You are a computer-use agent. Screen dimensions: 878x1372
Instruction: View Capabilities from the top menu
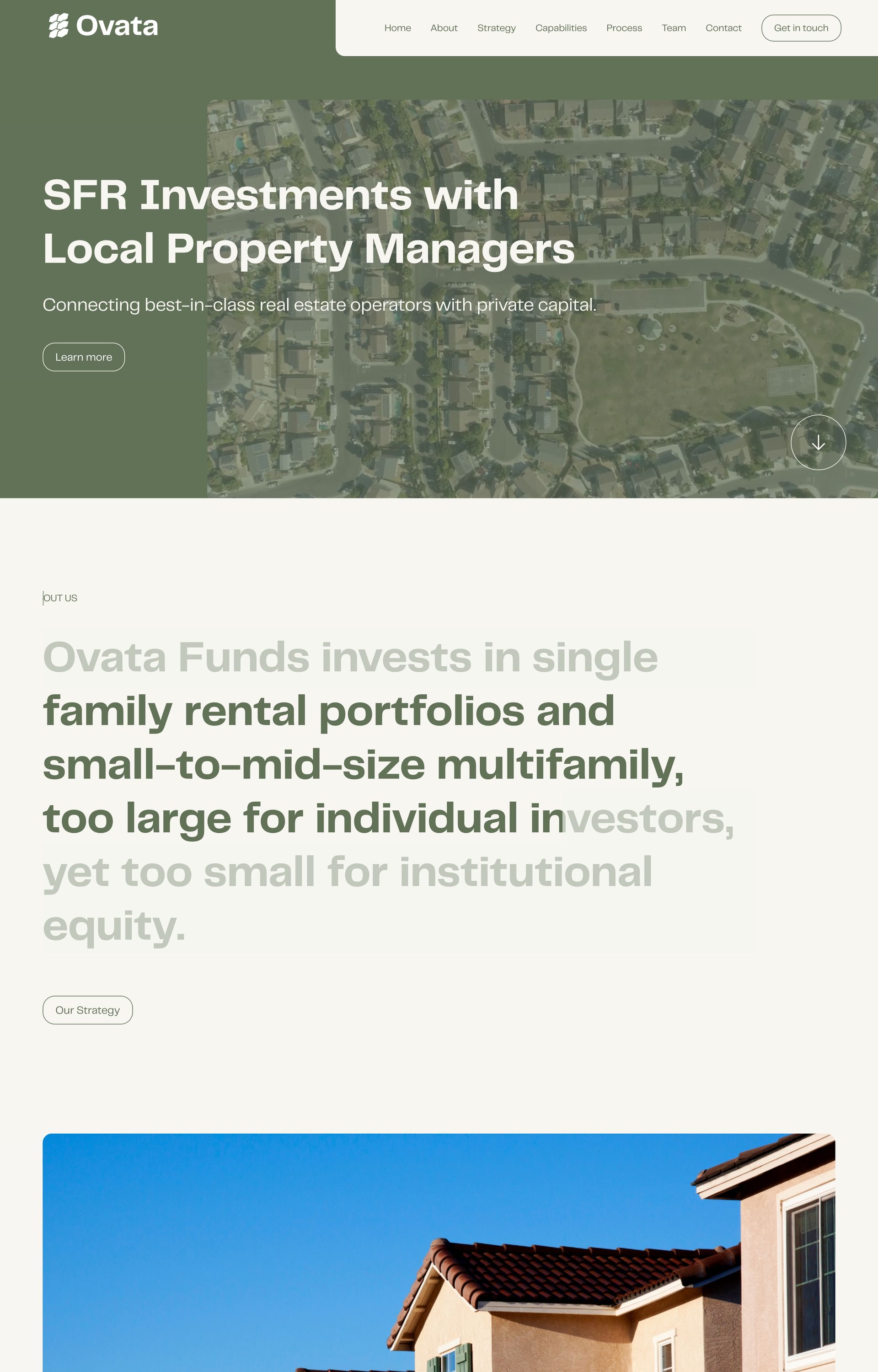coord(561,28)
